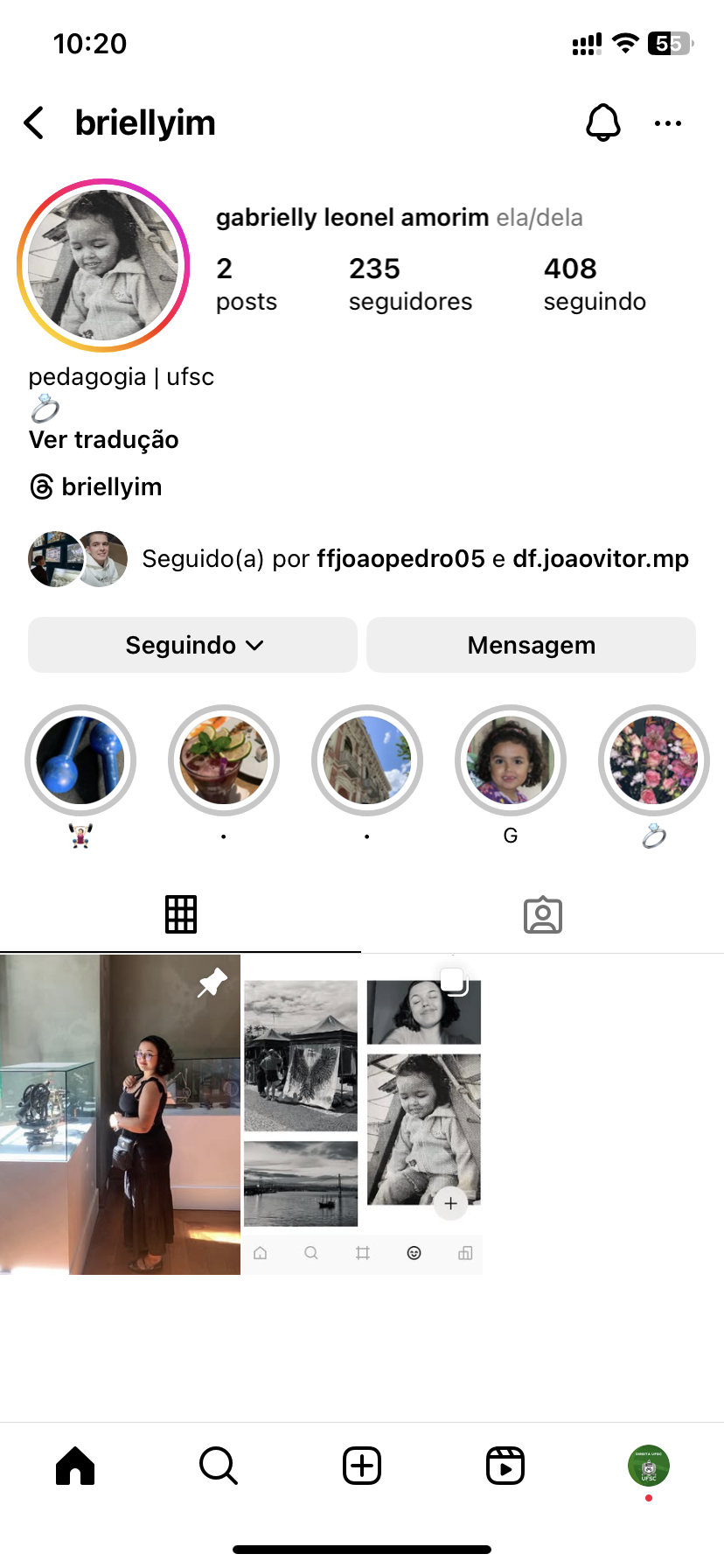724x1568 pixels.
Task: Open the pinned post in black dress
Action: [120, 1114]
